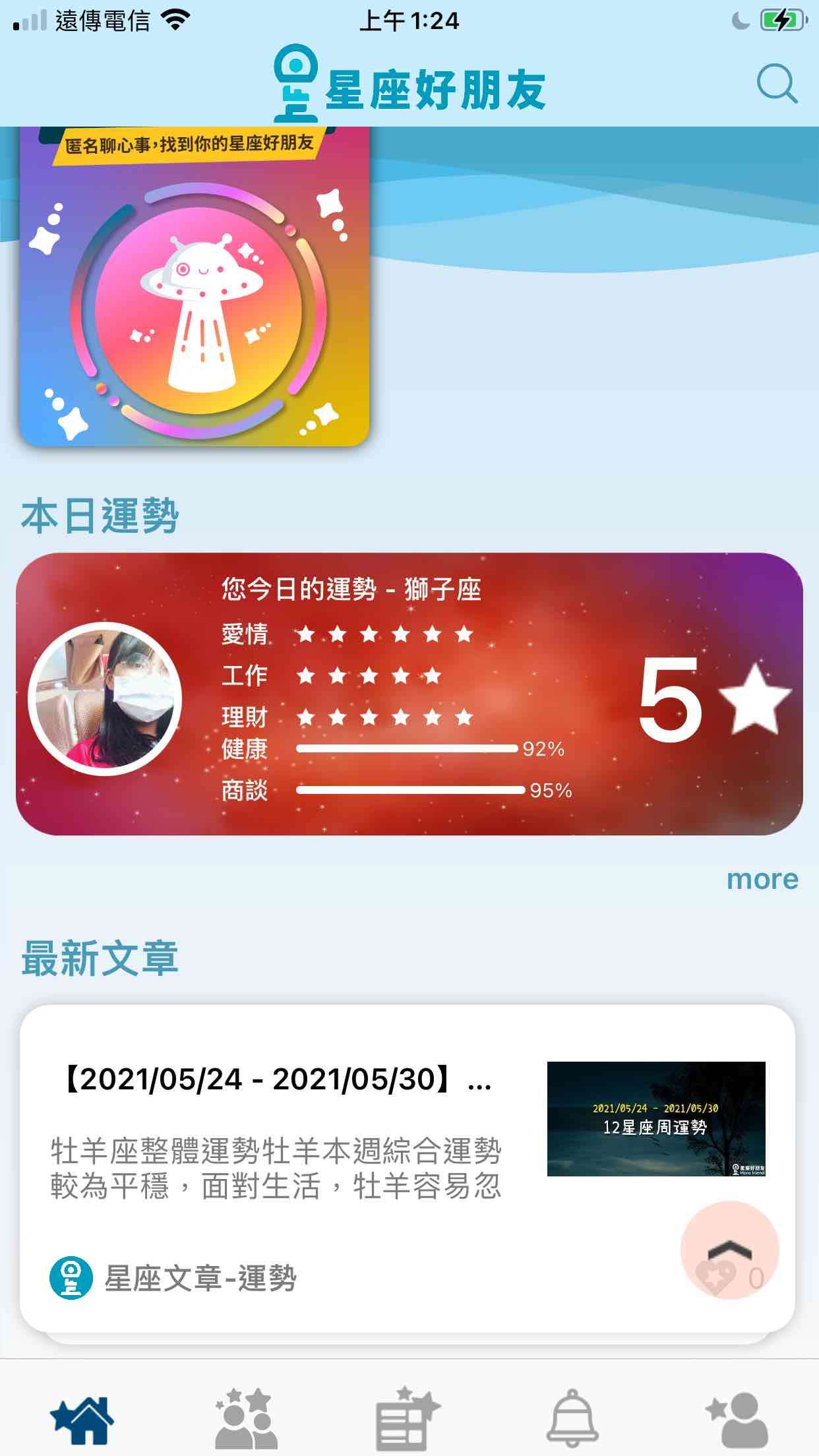Tap the scroll-to-top arrow button
This screenshot has height=1456, width=819.
pos(729,1249)
